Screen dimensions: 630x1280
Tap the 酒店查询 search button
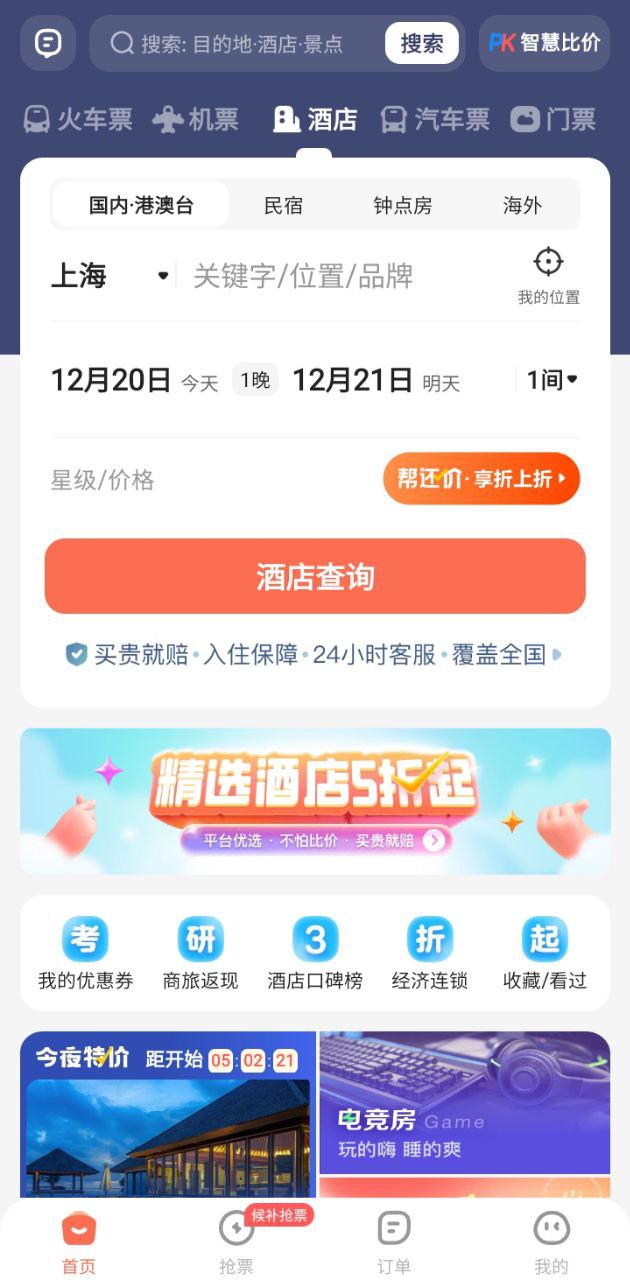click(315, 576)
